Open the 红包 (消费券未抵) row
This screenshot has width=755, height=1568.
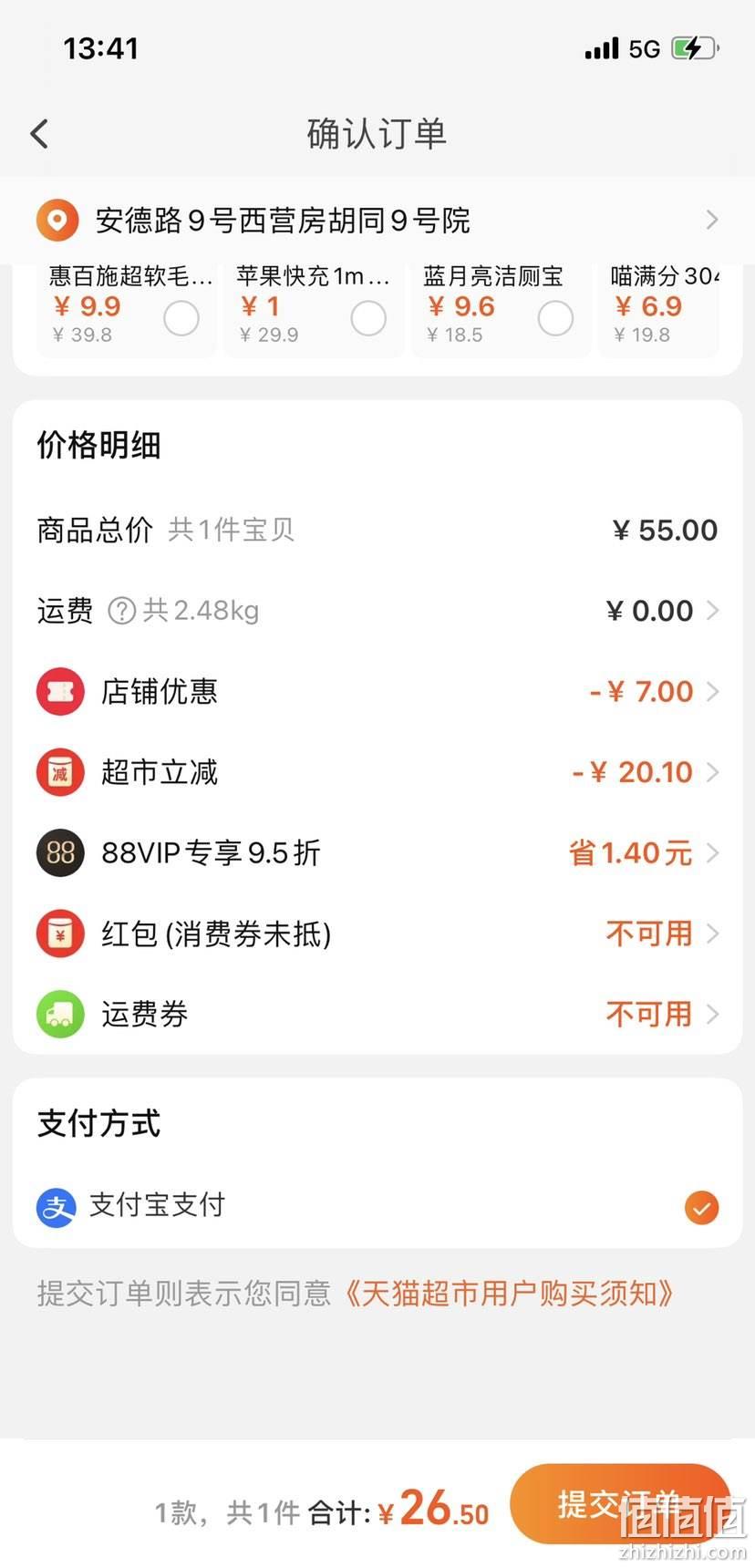point(377,934)
